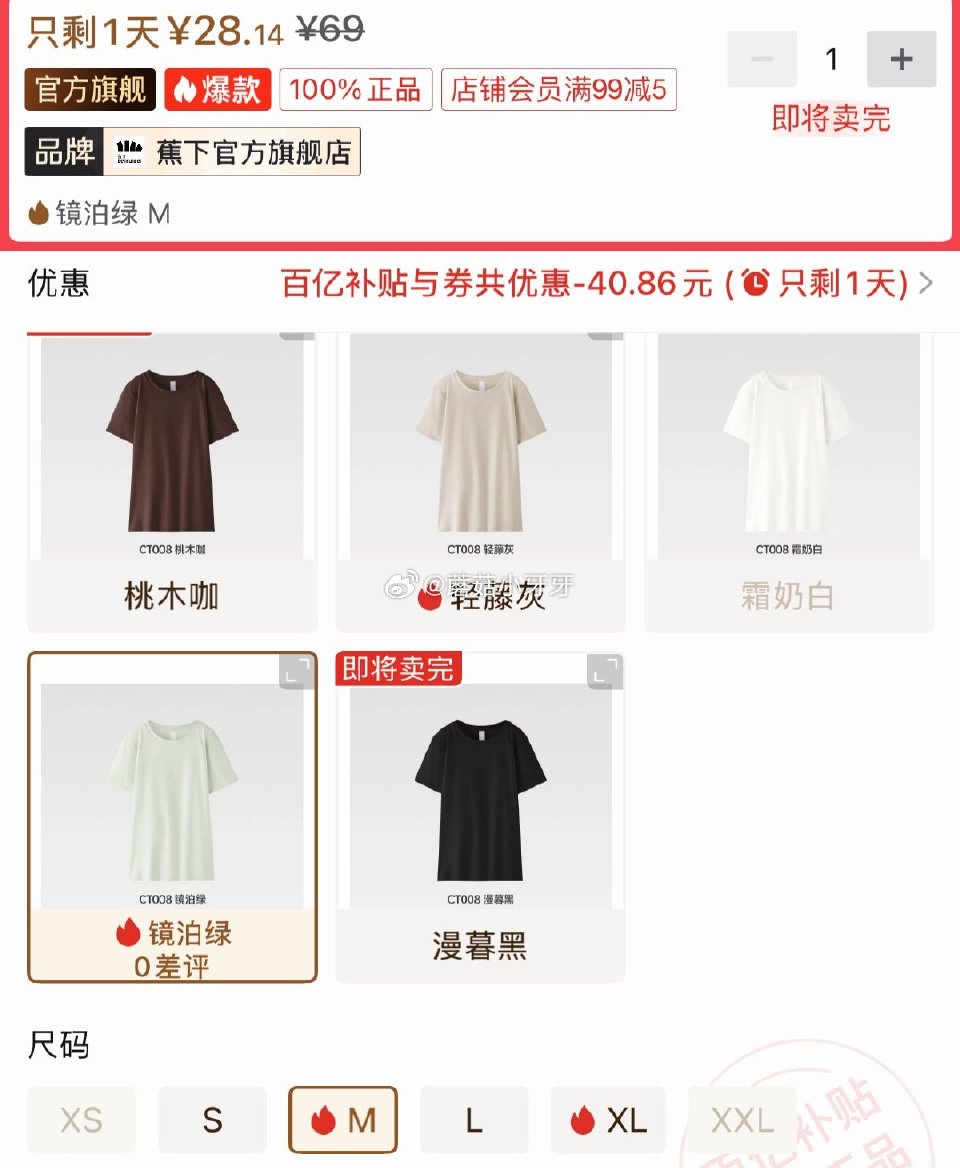Increase quantity using the plus stepper
The width and height of the screenshot is (960, 1168).
900,58
